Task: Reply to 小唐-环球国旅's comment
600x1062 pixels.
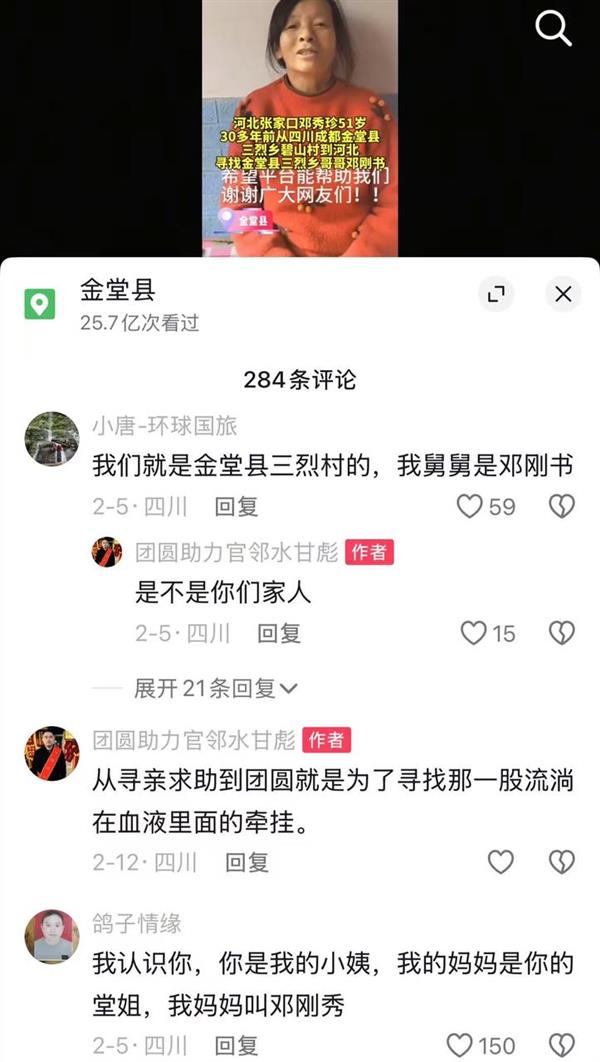Action: [x=236, y=507]
